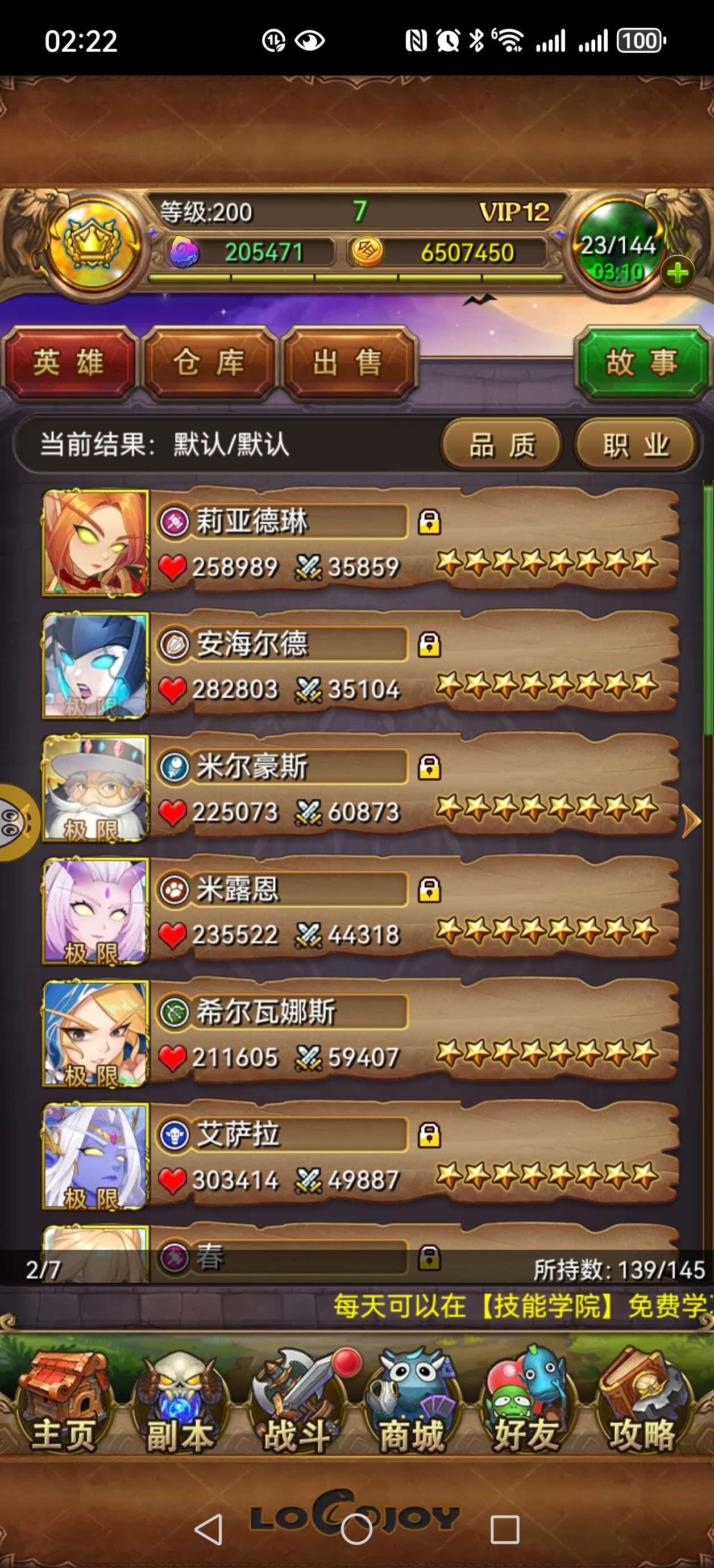The image size is (714, 1568).
Task: Filter heroes by 品质
Action: coord(502,445)
